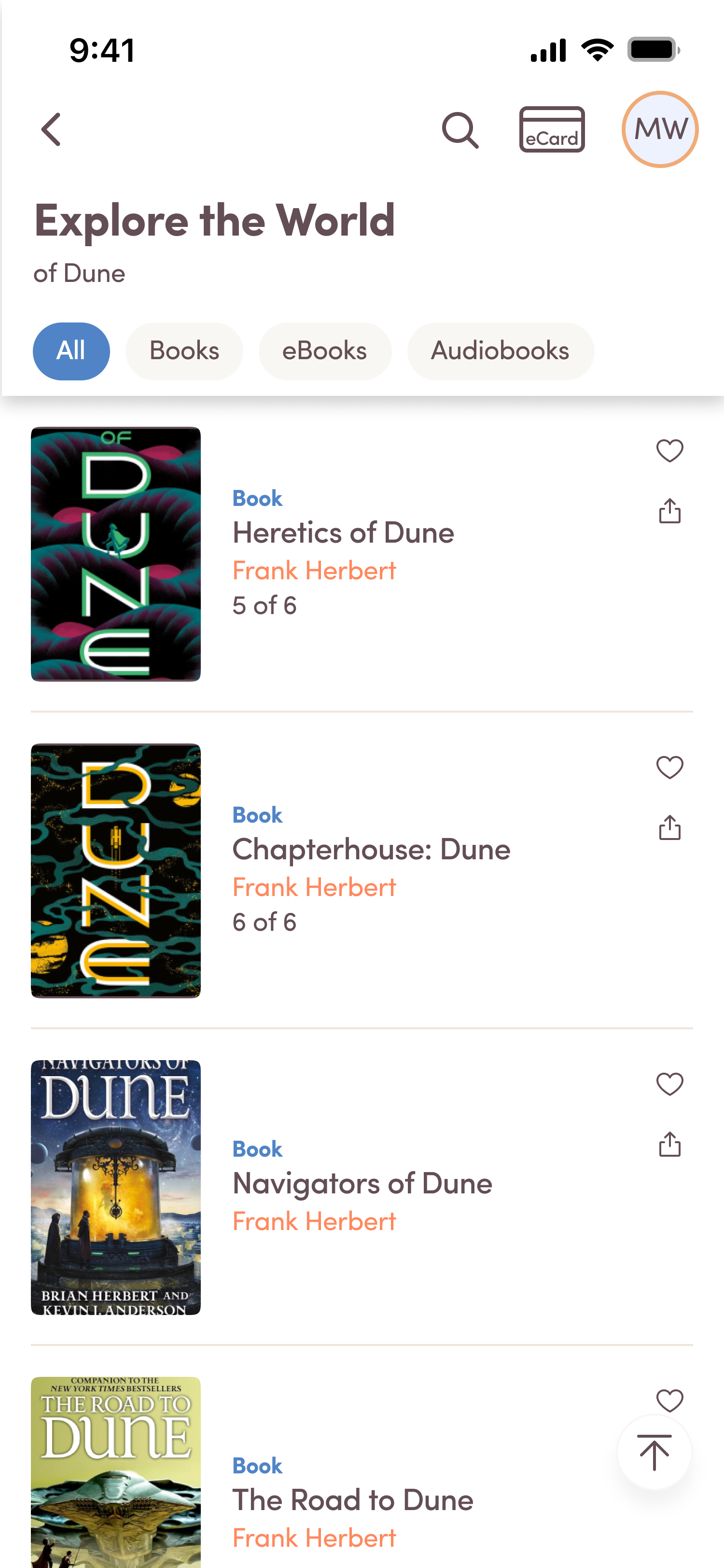Open the eCard
Image resolution: width=724 pixels, height=1568 pixels.
[x=551, y=130]
